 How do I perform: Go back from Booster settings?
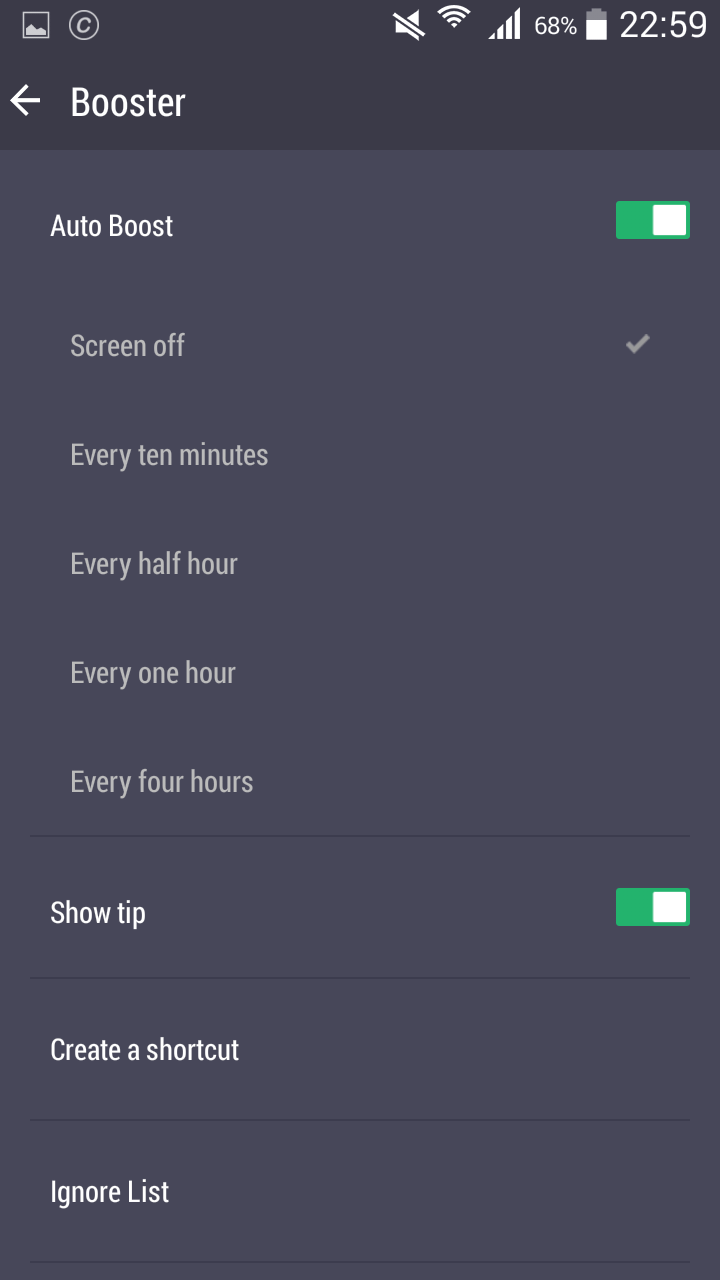click(x=26, y=101)
